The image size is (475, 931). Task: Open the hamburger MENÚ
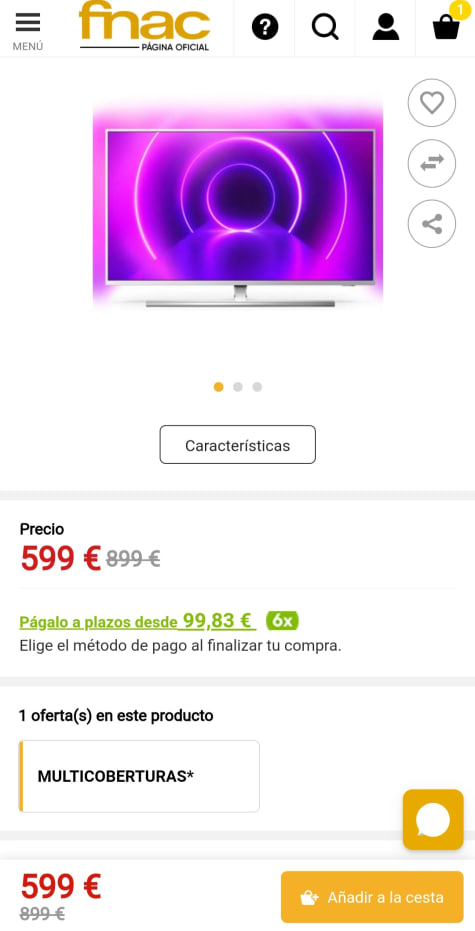point(28,31)
